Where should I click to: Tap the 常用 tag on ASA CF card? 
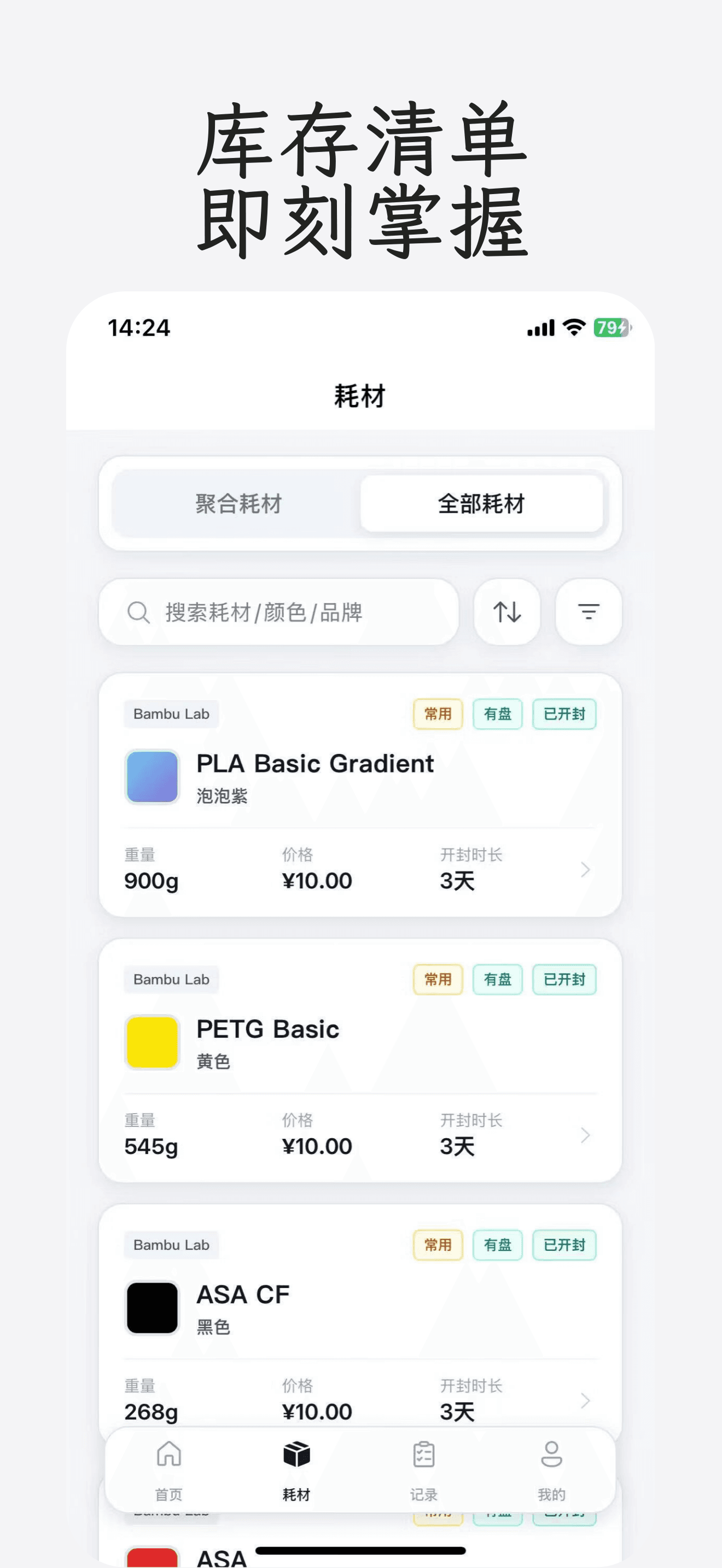click(438, 1245)
